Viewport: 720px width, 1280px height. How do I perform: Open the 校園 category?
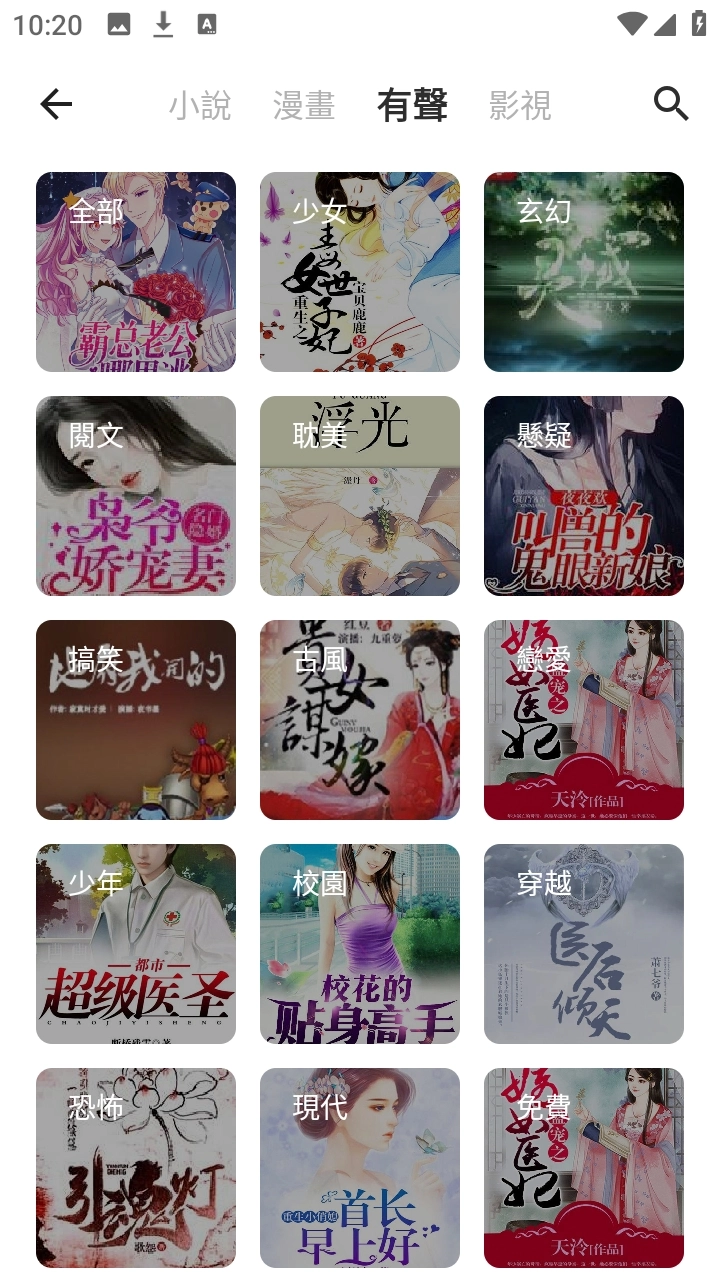360,943
